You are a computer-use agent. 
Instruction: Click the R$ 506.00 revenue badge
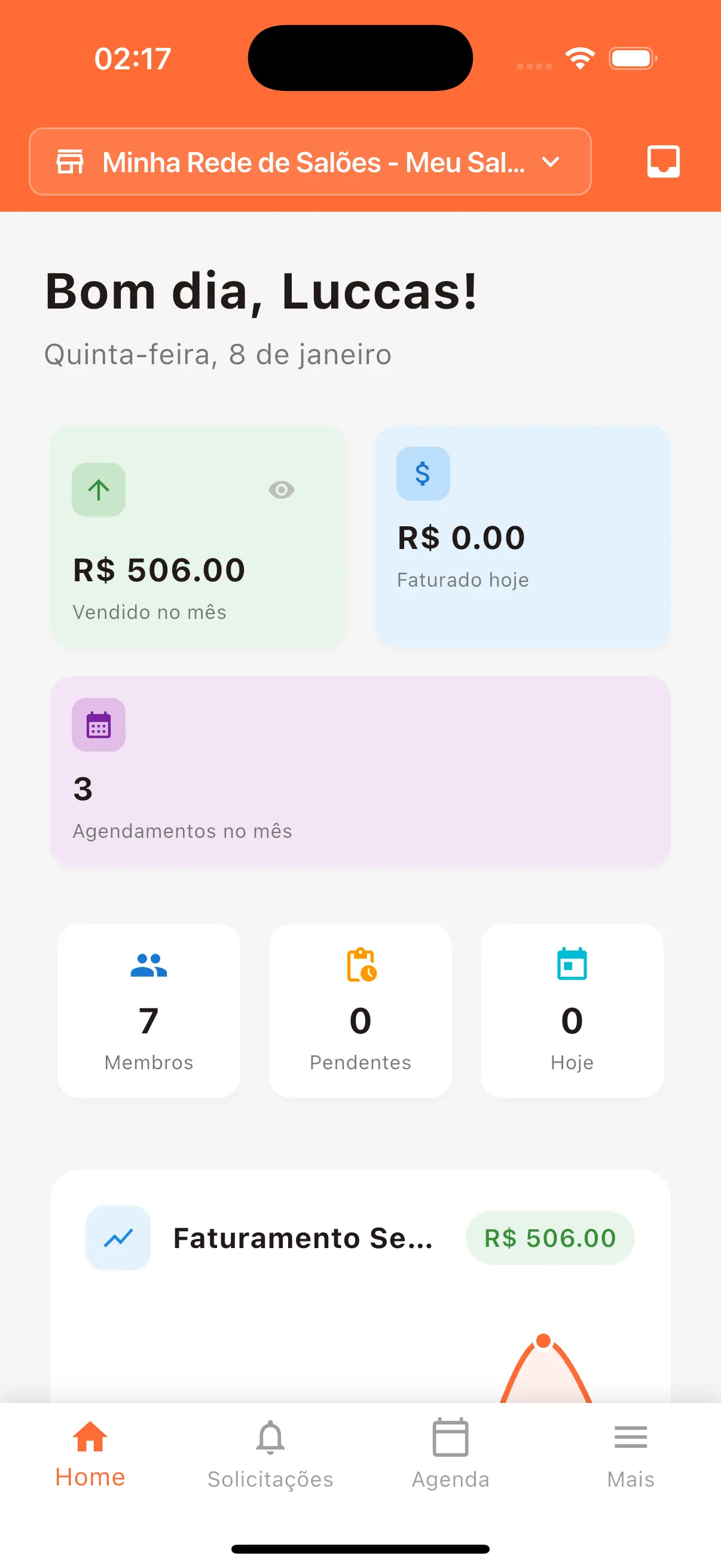click(549, 1237)
